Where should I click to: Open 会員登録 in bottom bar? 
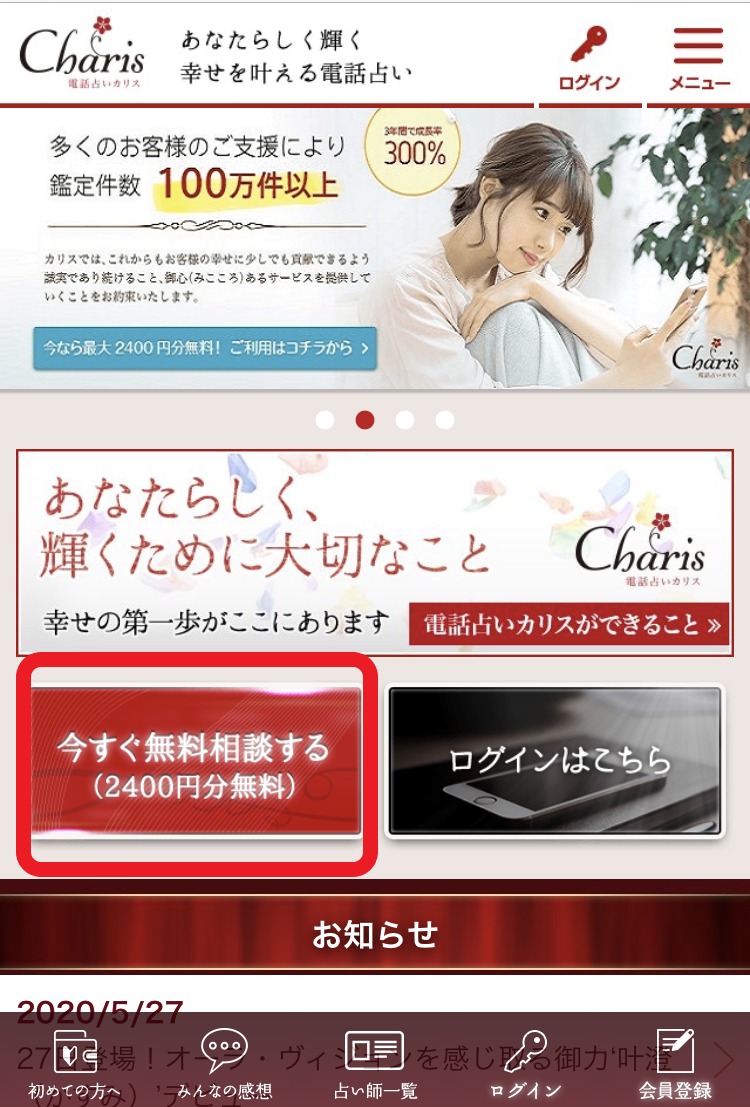[675, 1065]
